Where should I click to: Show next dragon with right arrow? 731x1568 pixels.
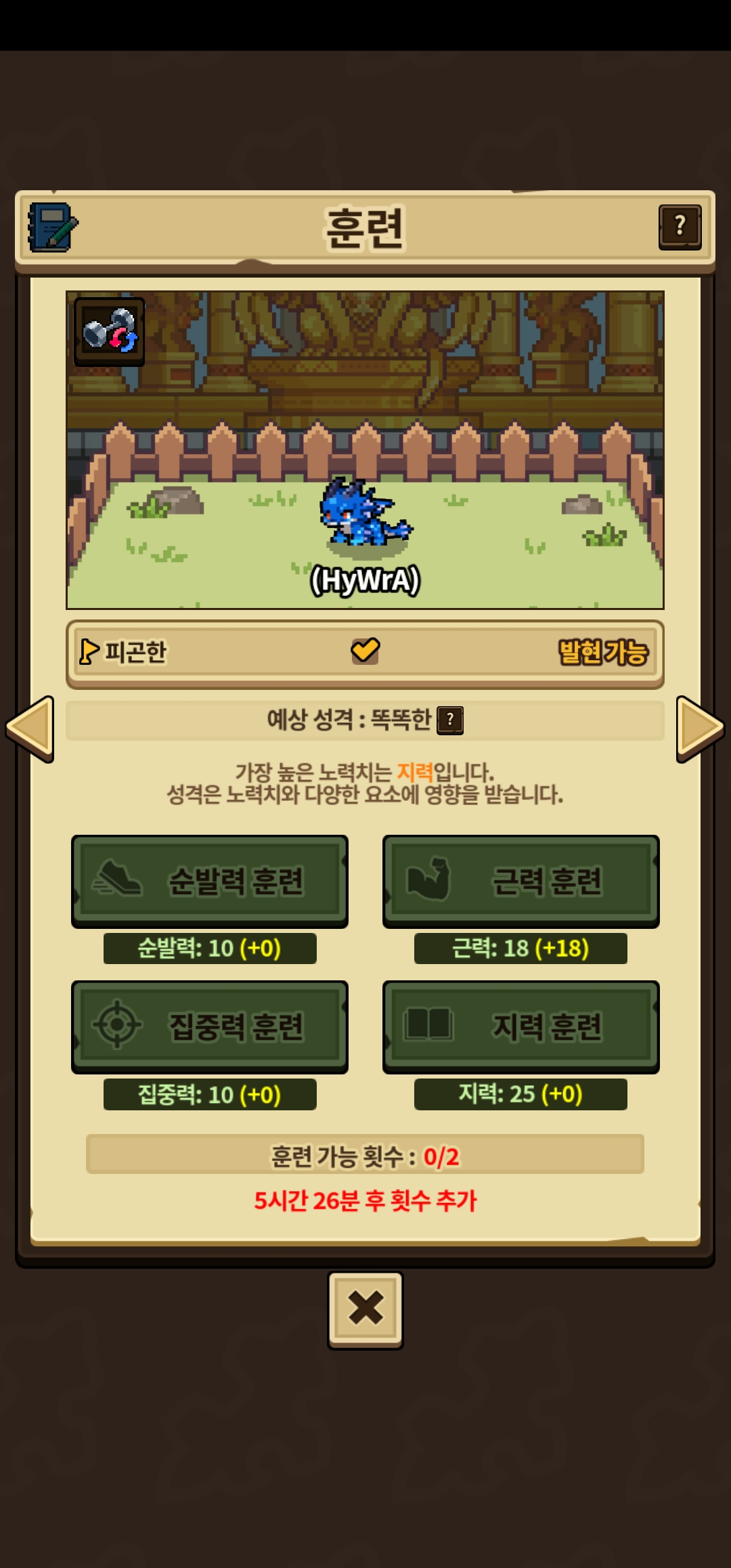(x=700, y=728)
